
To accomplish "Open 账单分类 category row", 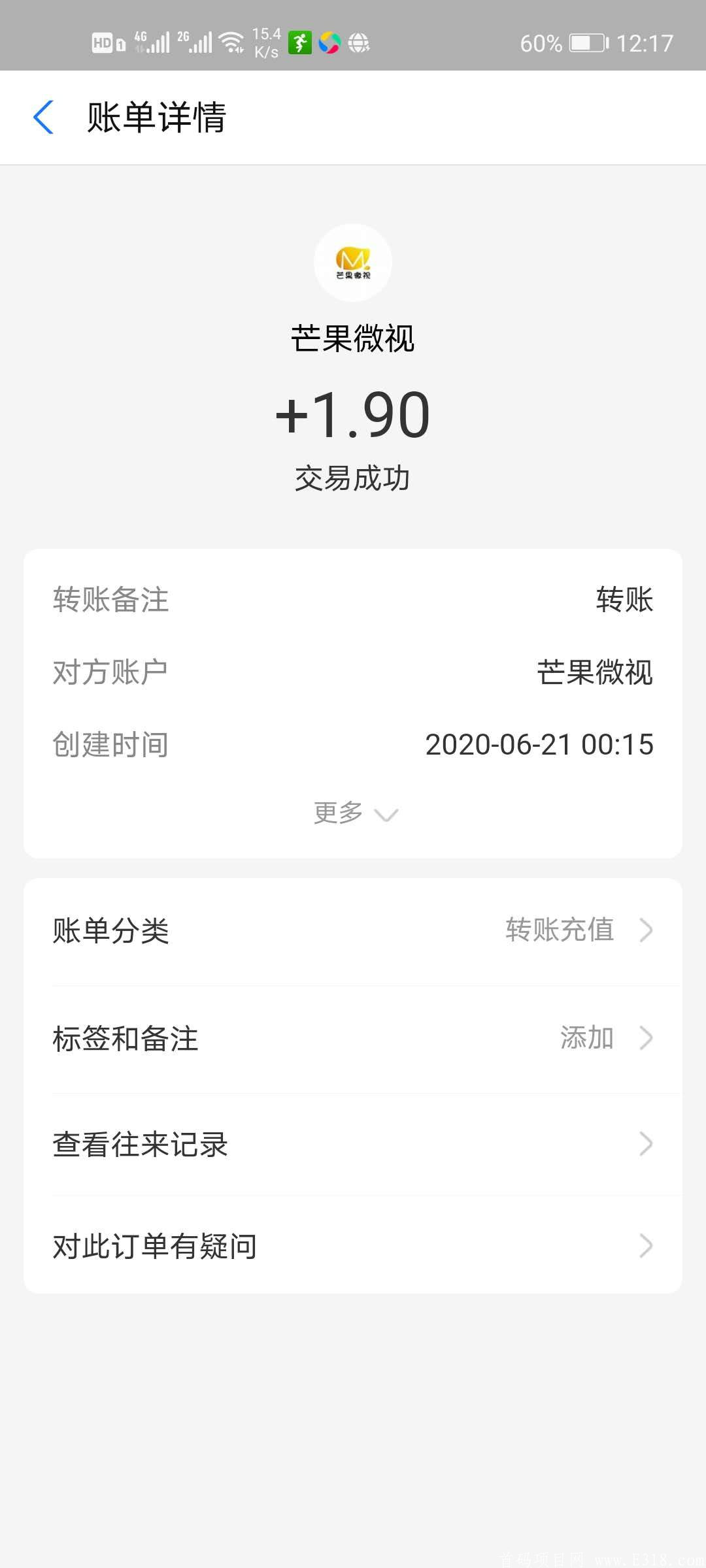I will coord(353,930).
